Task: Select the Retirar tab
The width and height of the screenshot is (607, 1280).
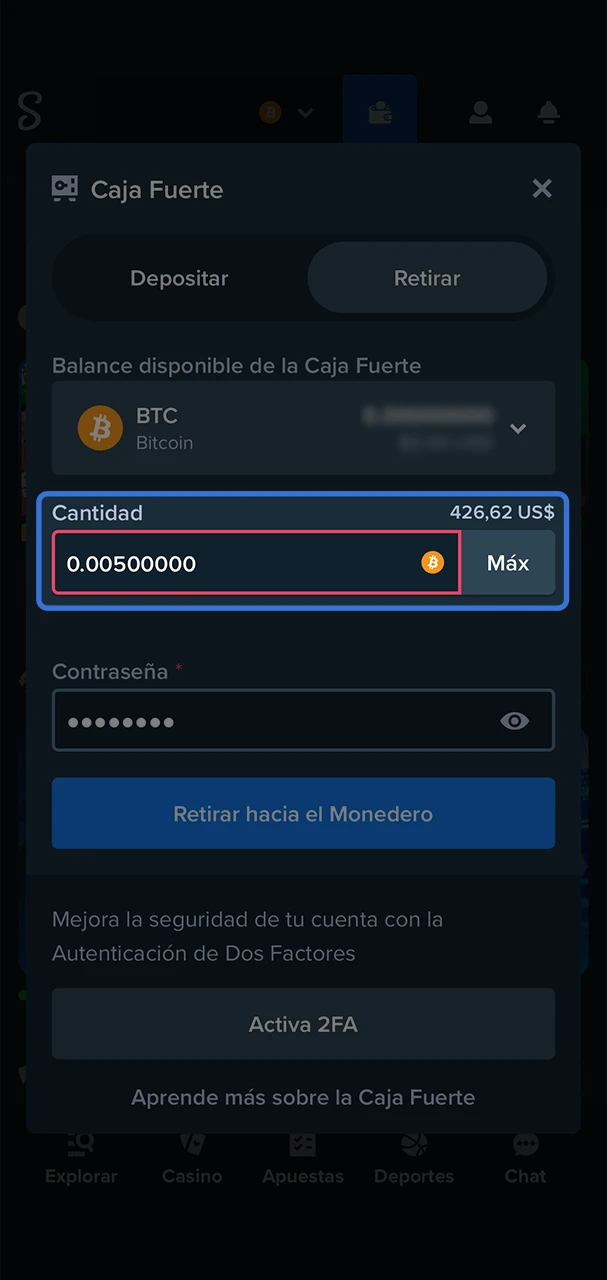Action: (427, 278)
